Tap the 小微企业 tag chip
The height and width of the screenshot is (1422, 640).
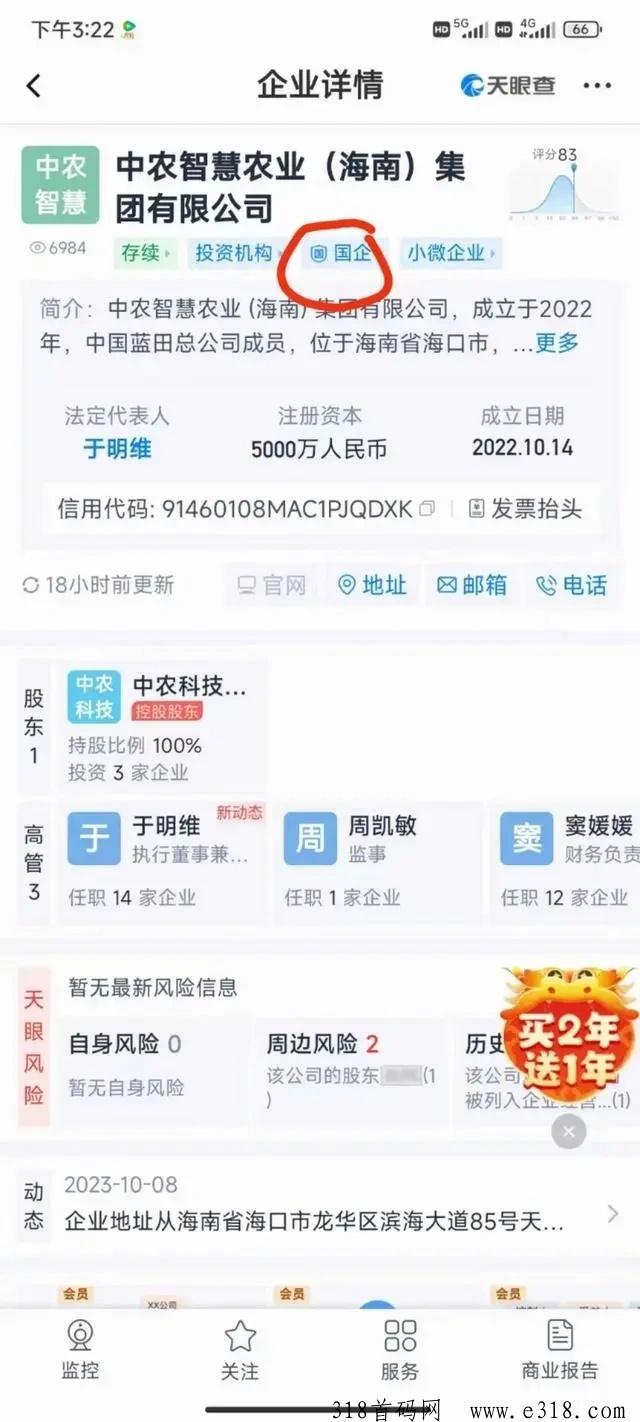(x=450, y=253)
